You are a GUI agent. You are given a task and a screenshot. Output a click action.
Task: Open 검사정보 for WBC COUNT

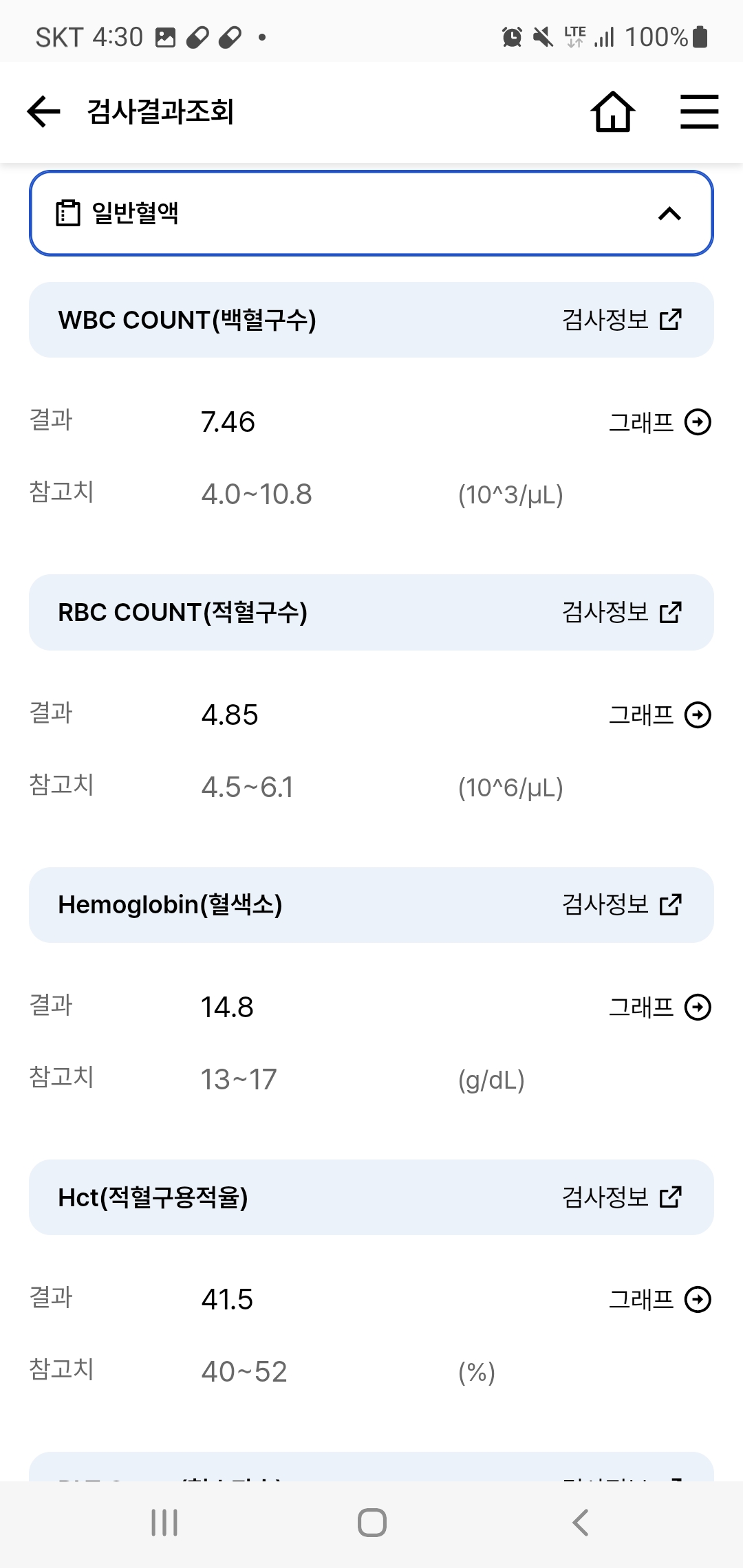coord(621,320)
